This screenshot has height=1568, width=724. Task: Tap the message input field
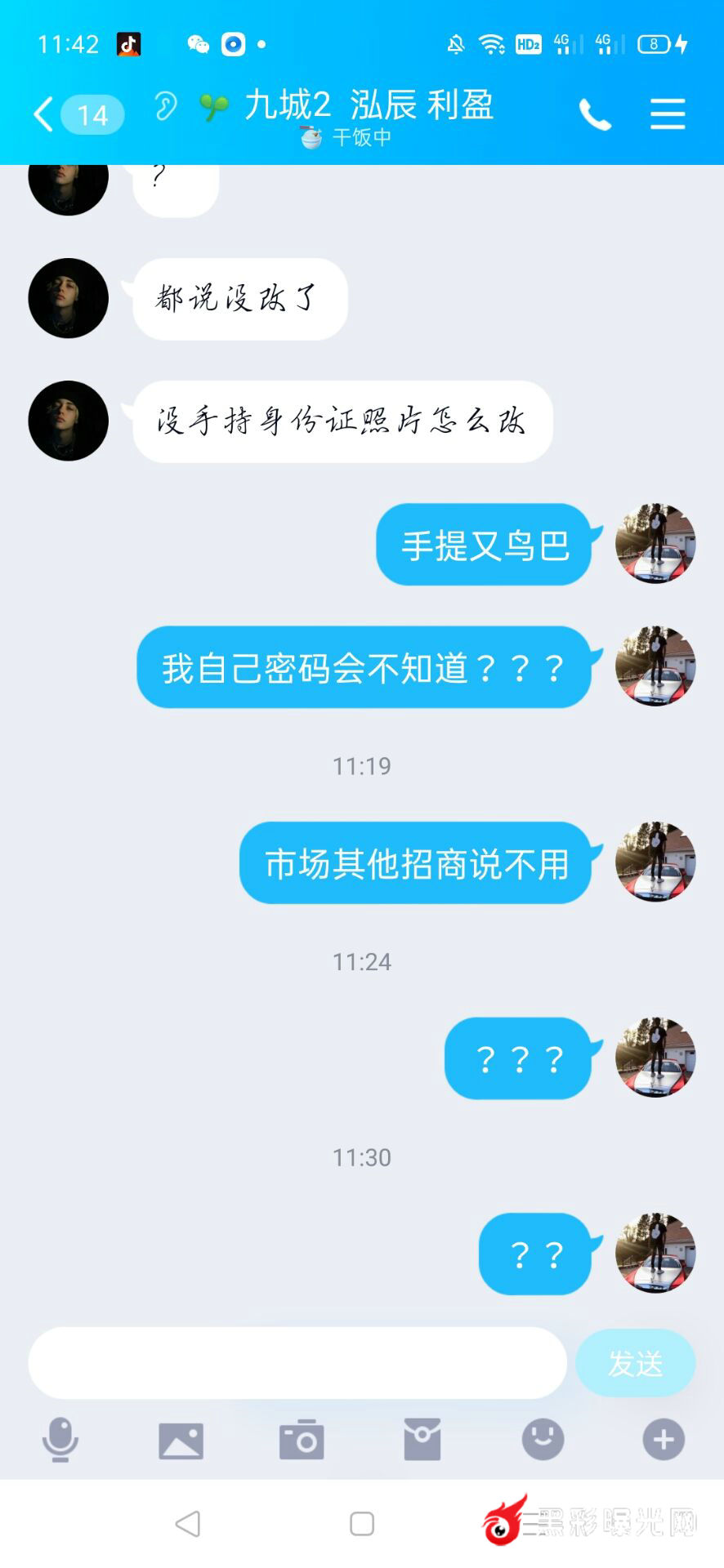pos(297,1363)
